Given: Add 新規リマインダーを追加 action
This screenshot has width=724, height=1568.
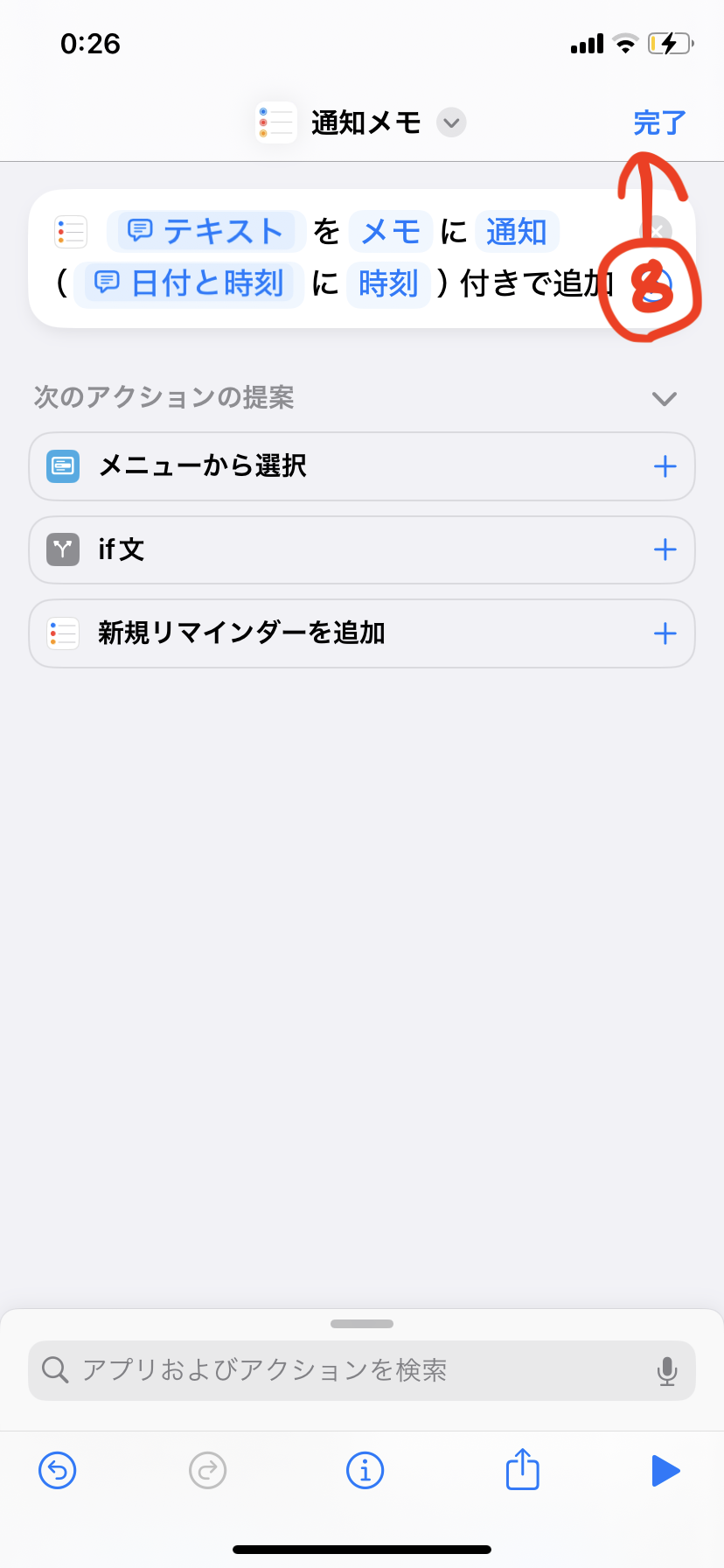Looking at the screenshot, I should (x=665, y=633).
